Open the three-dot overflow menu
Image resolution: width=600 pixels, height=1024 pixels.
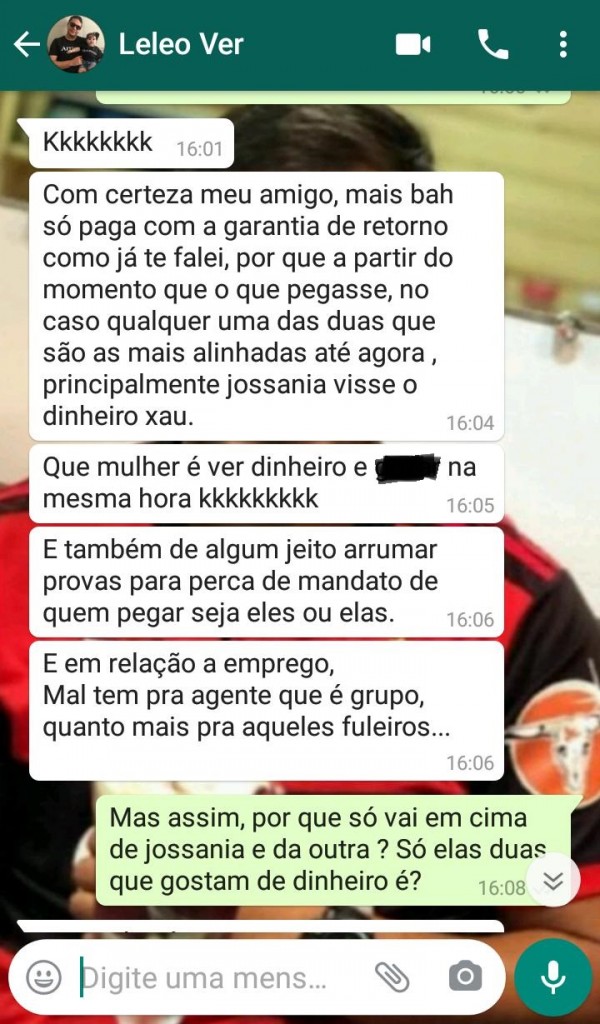click(563, 44)
